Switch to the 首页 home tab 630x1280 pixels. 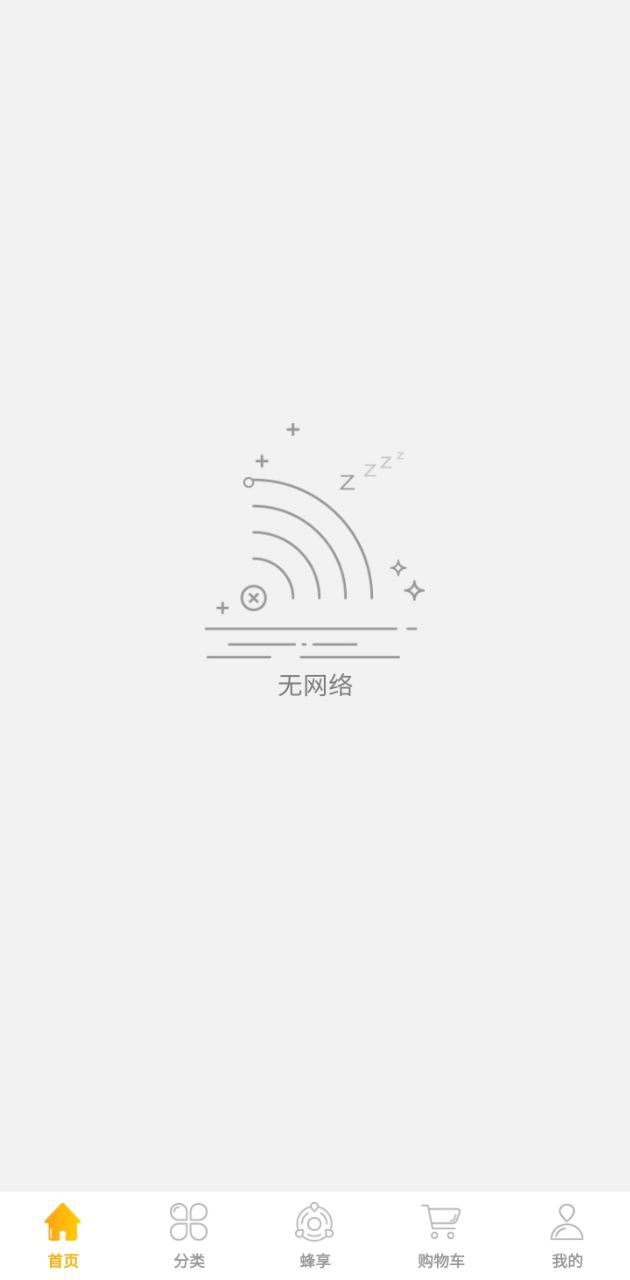point(62,1234)
